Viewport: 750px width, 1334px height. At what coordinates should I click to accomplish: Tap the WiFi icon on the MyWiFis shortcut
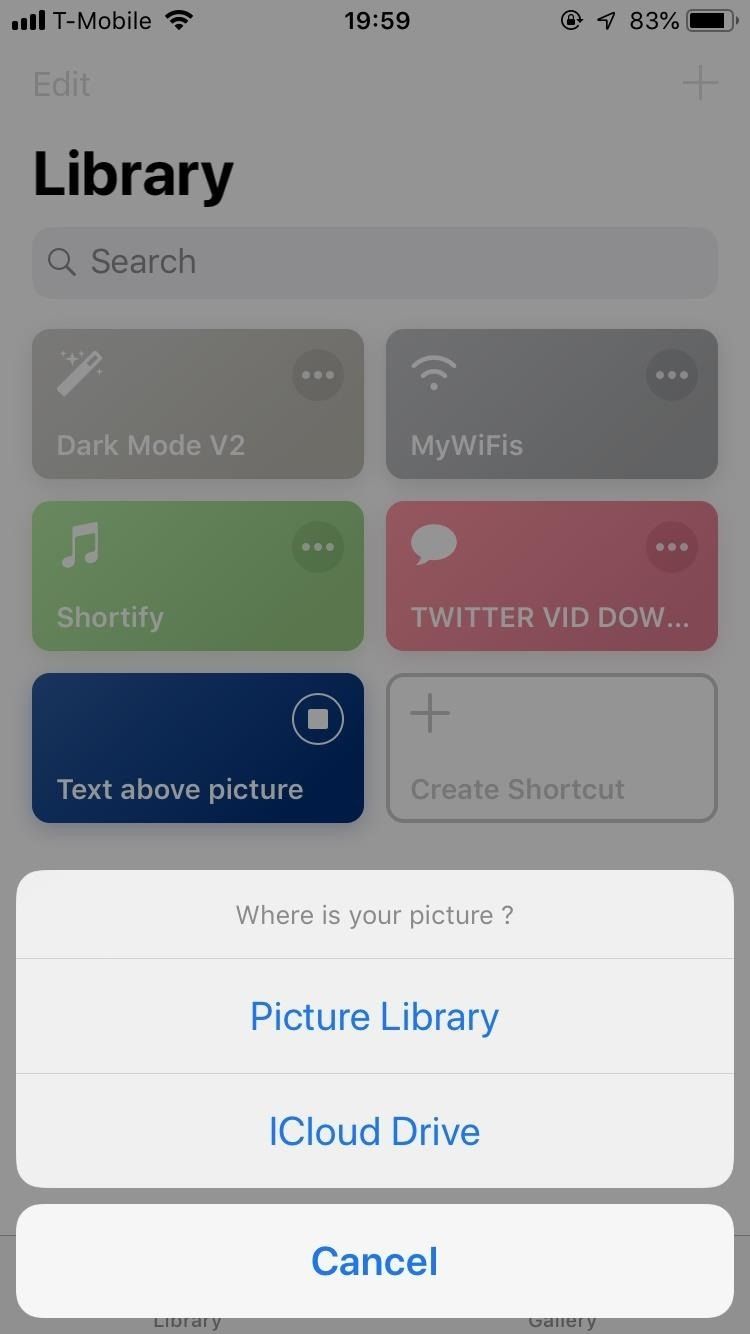[x=434, y=371]
